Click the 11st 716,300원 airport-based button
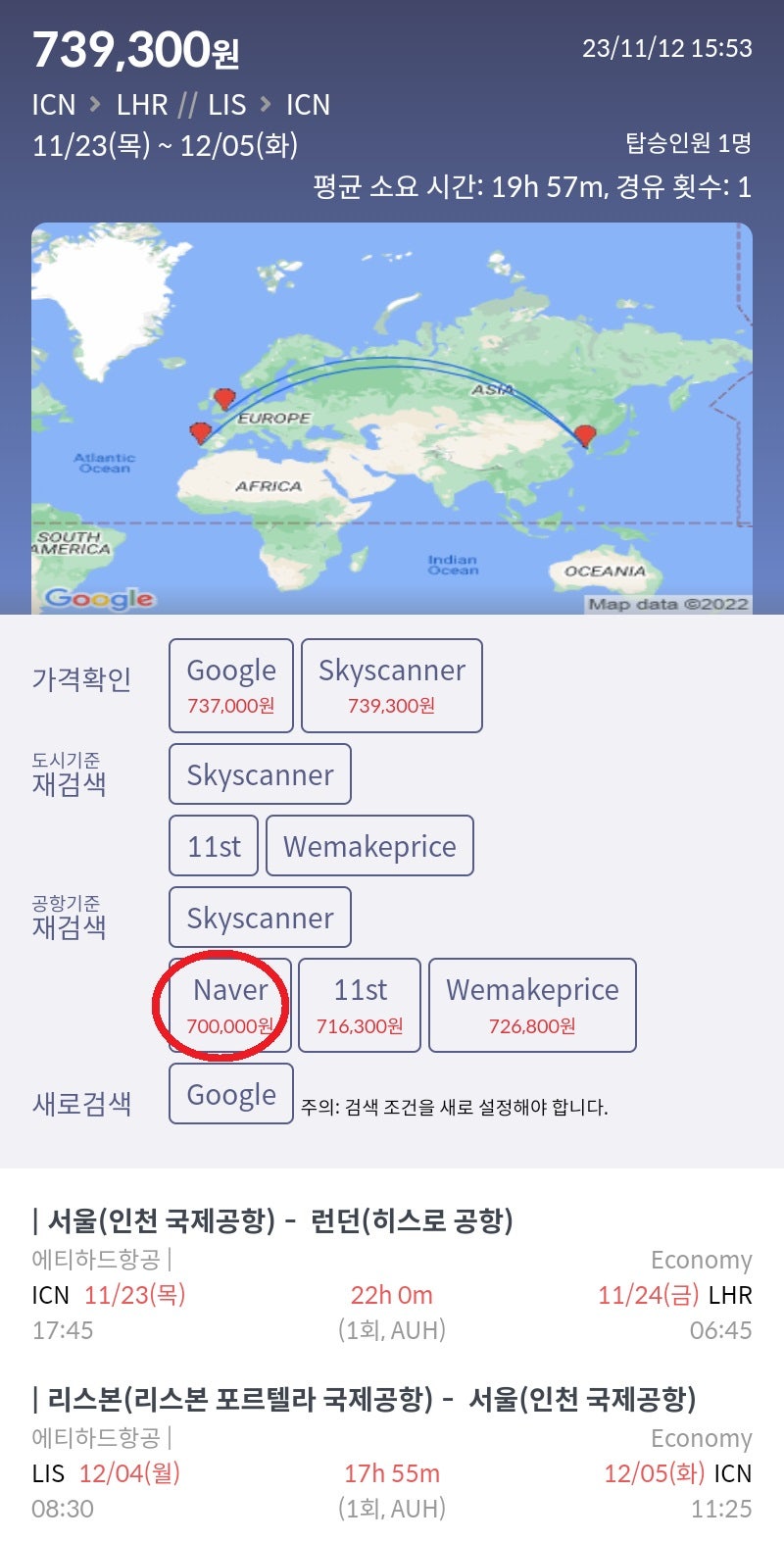Viewport: 784px width, 1541px height. pyautogui.click(x=359, y=1005)
